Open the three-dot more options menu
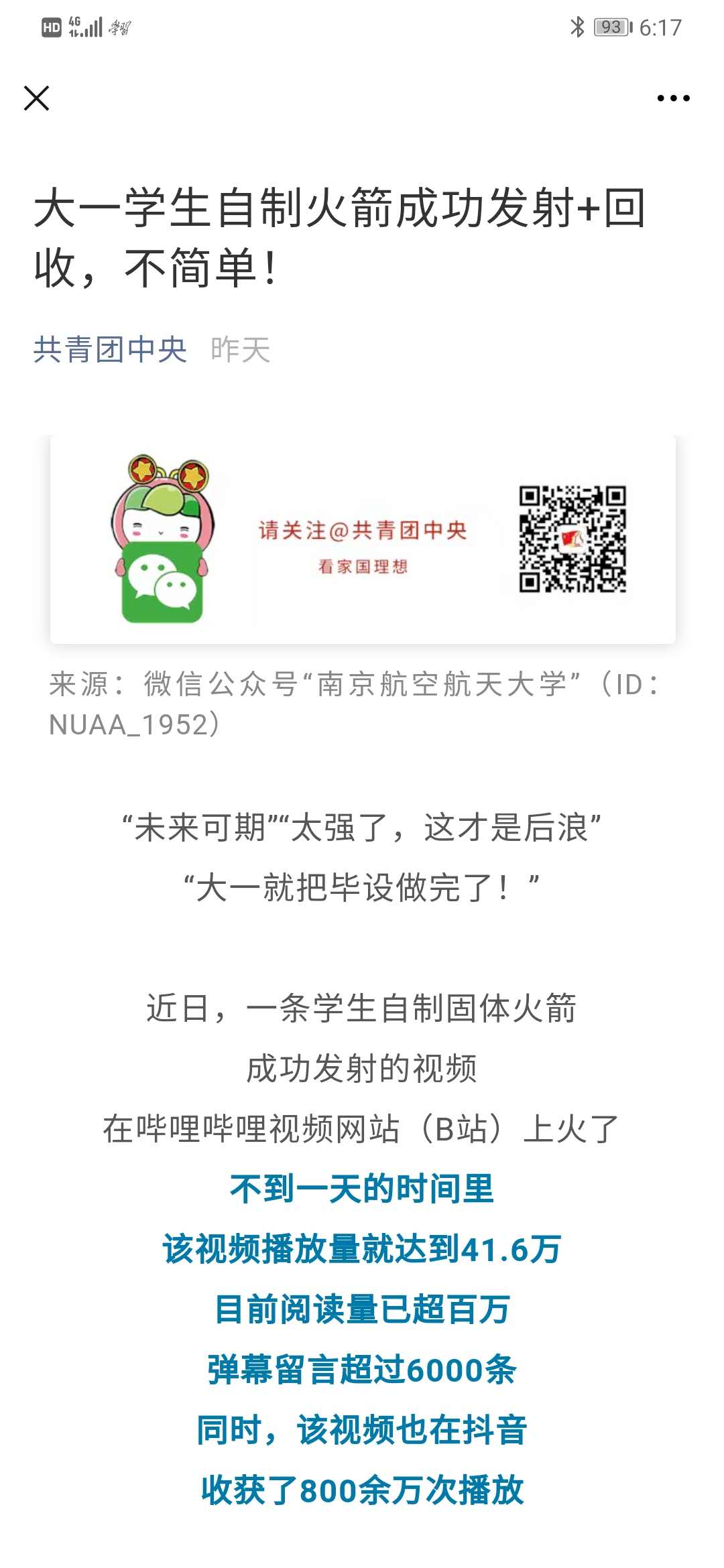 (673, 98)
